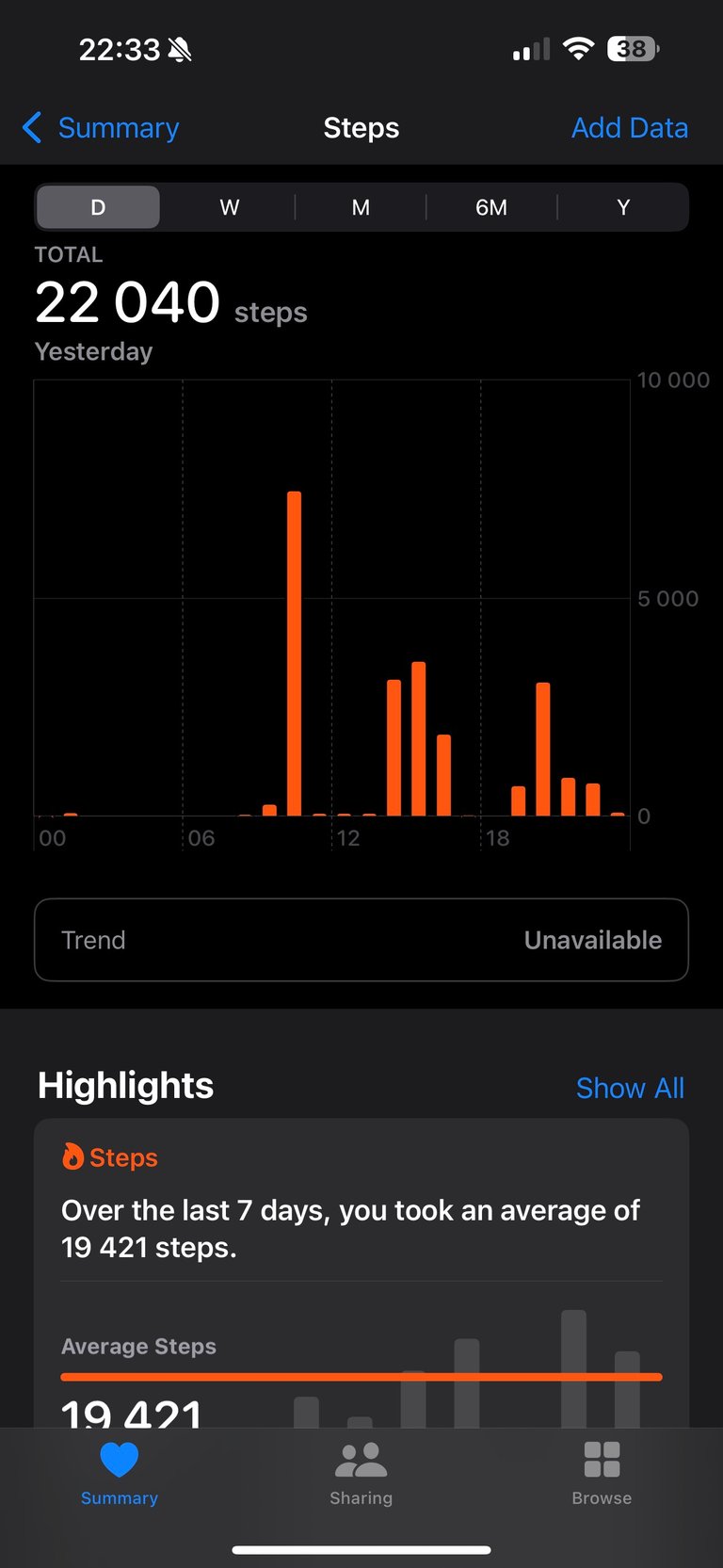The width and height of the screenshot is (723, 1568).
Task: Tap Add Data in the top bar
Action: click(x=629, y=128)
